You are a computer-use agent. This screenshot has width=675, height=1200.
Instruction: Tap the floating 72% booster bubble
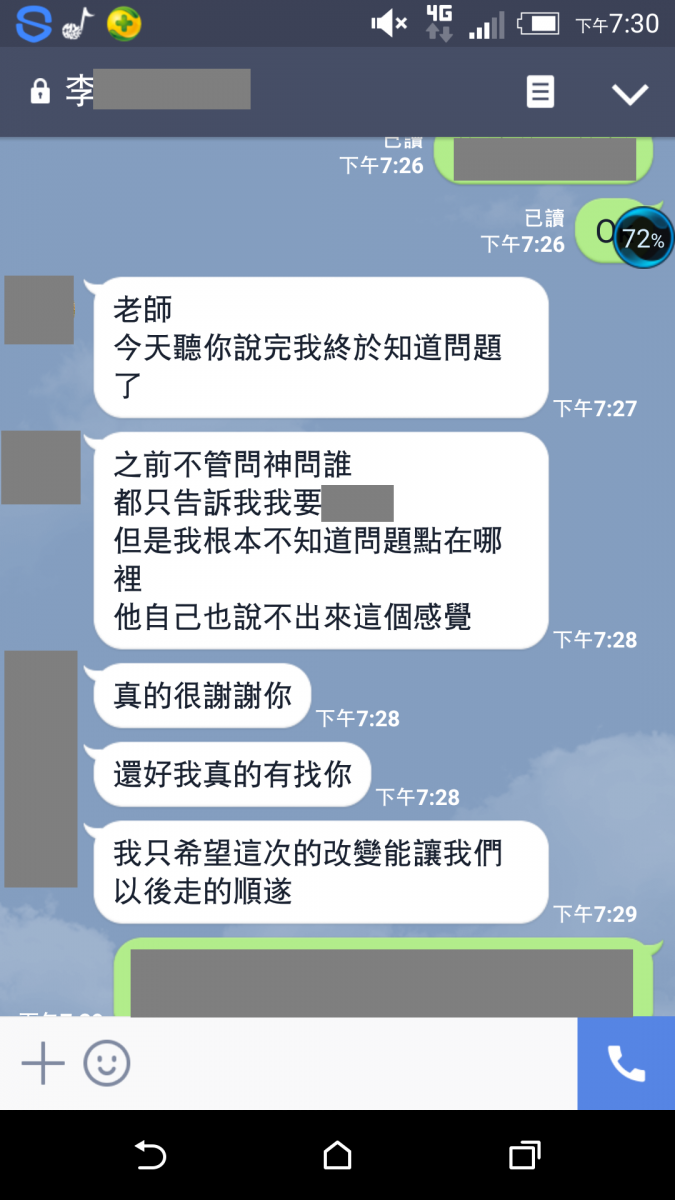(642, 239)
